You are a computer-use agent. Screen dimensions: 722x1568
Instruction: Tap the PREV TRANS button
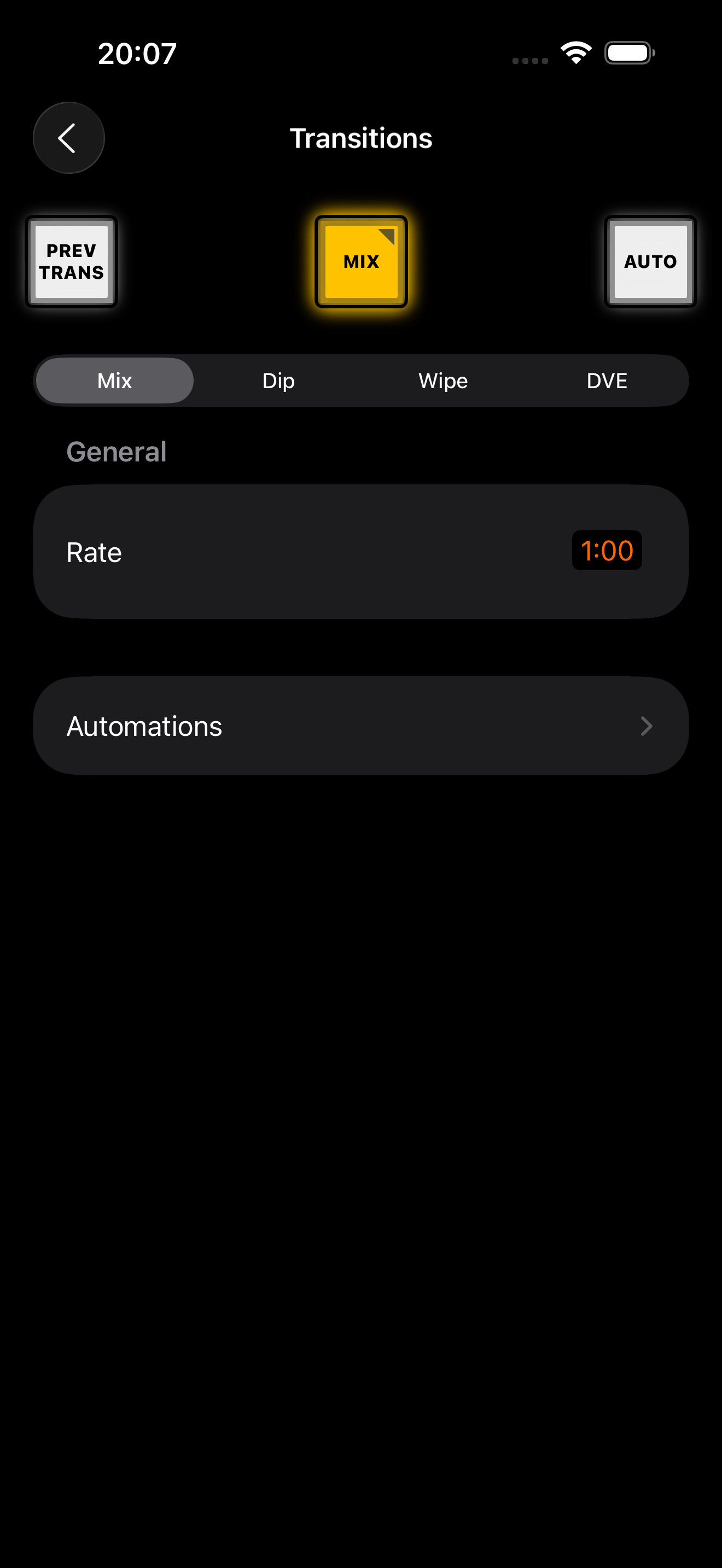pyautogui.click(x=71, y=262)
